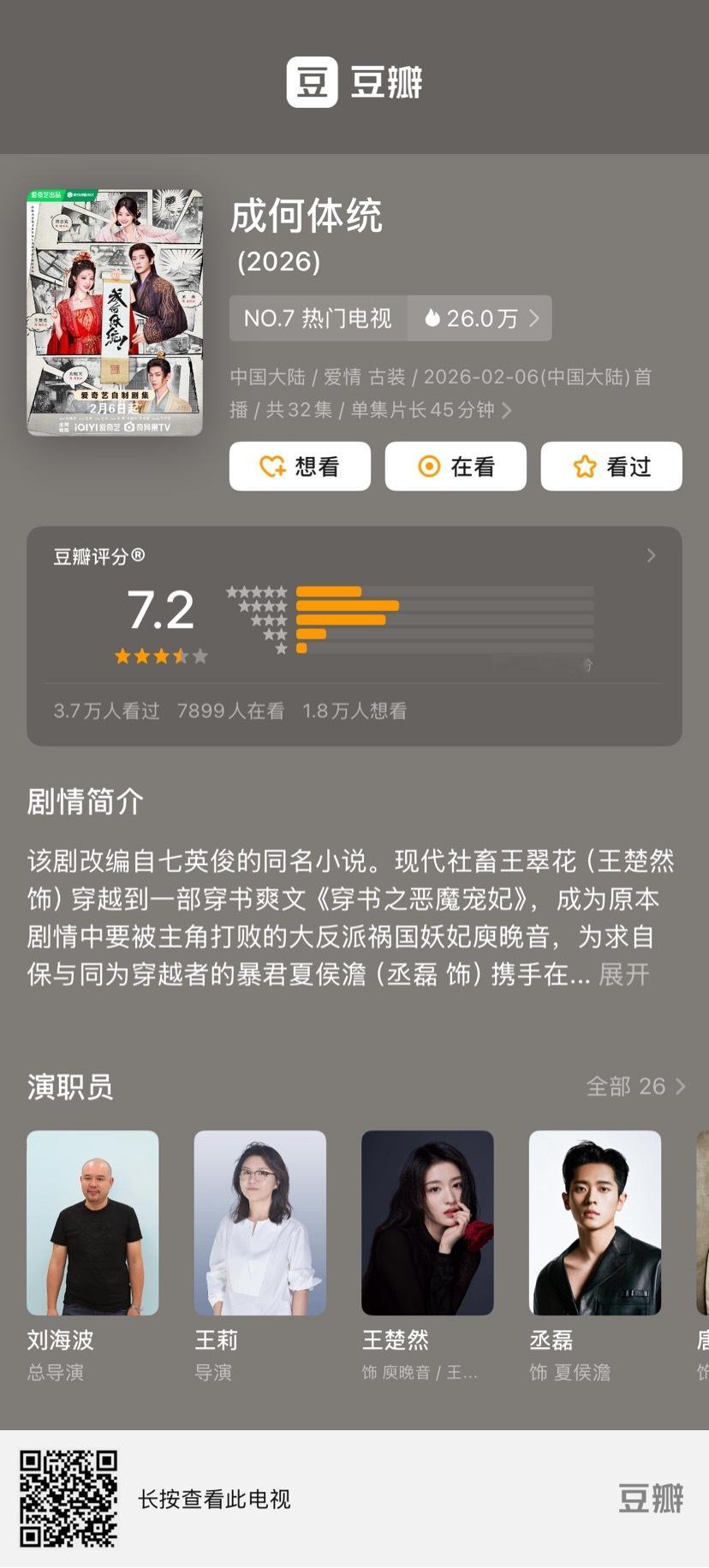Screen dimensions: 709x1568
Task: Mark the show as 想看
Action: (301, 466)
